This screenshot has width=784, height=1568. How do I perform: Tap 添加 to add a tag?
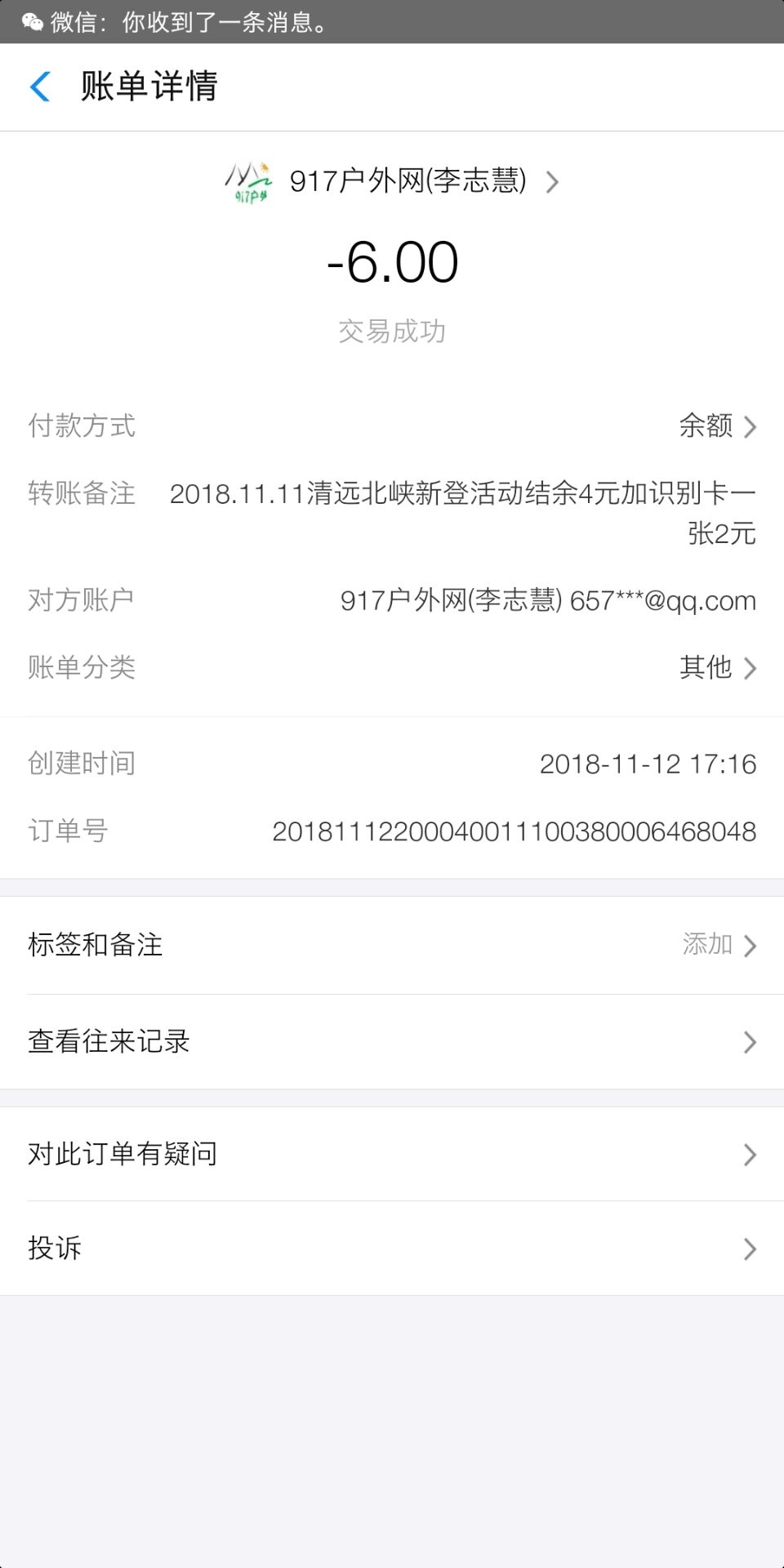(x=705, y=946)
